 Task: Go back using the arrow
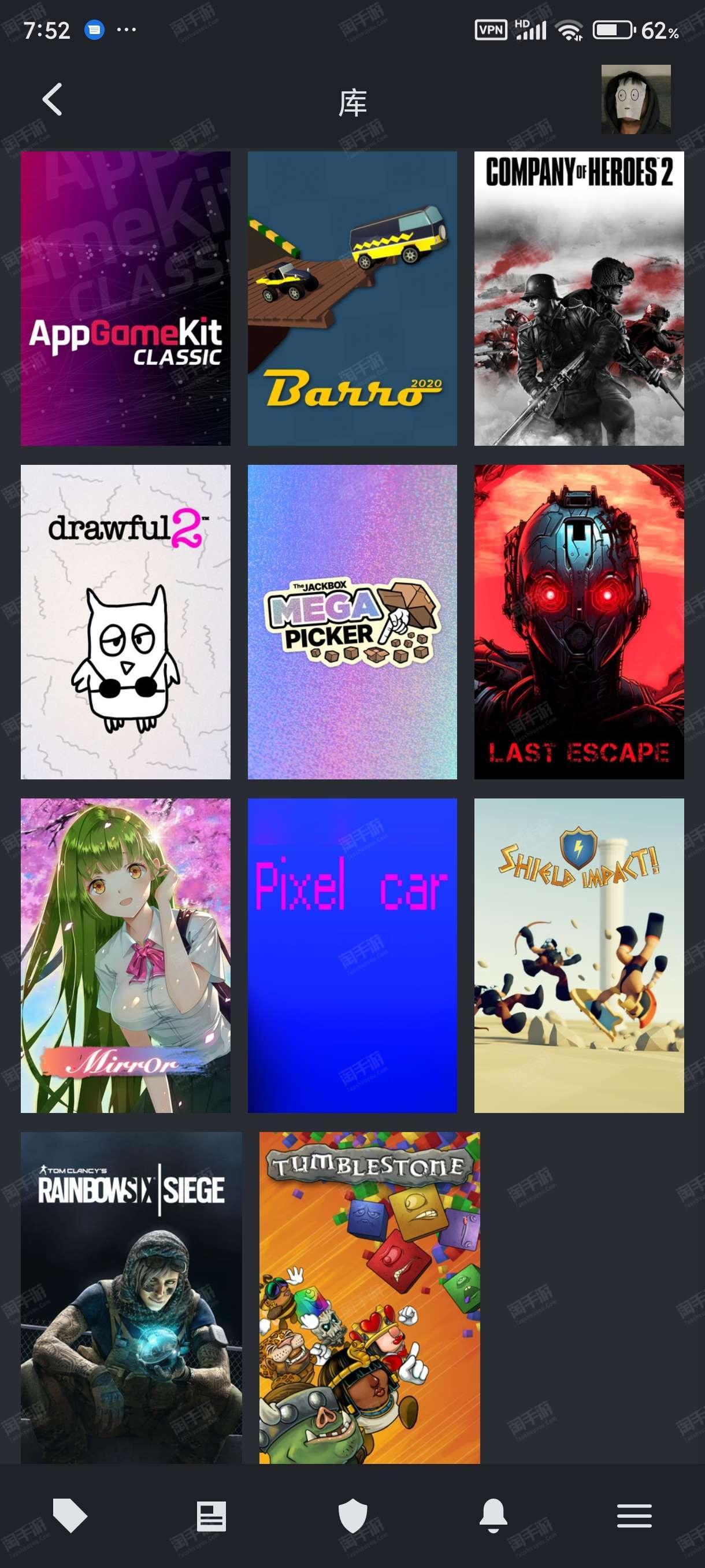[x=53, y=99]
